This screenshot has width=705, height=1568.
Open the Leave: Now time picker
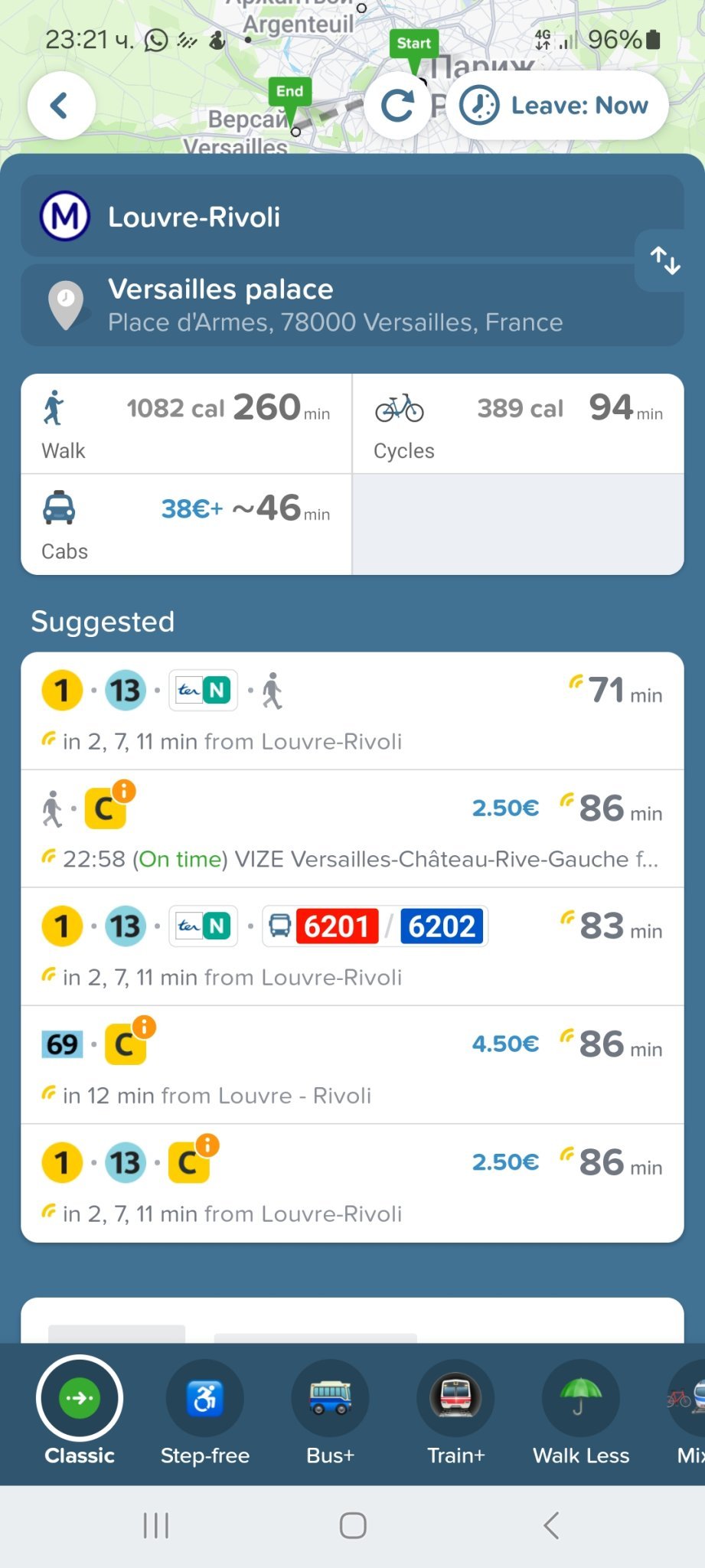click(556, 106)
